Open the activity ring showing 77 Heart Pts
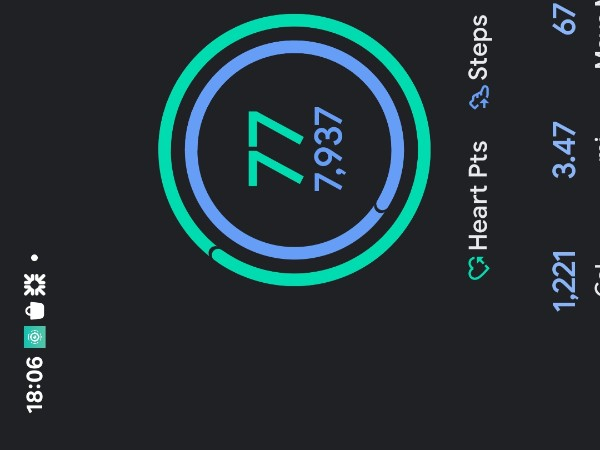Image resolution: width=600 pixels, height=450 pixels. coord(294,150)
